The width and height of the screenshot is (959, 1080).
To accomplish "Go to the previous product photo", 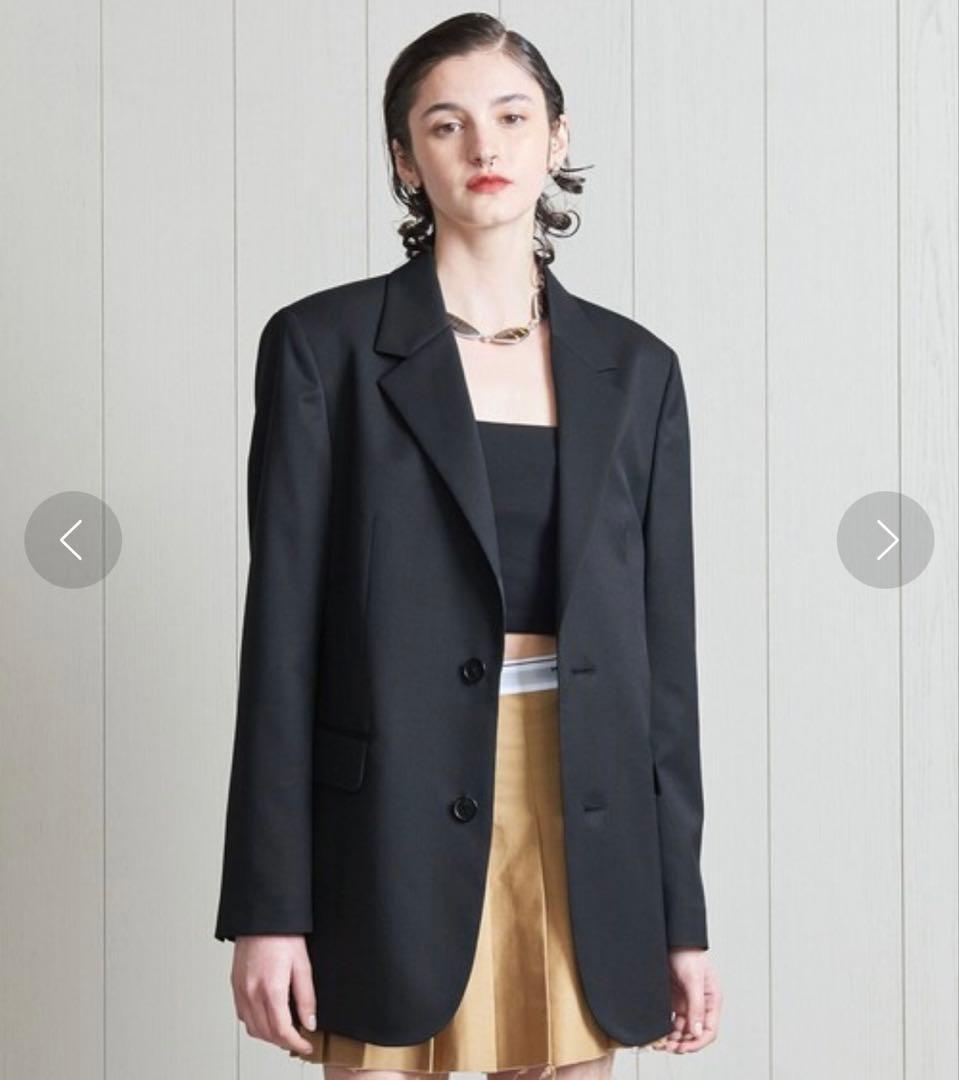I will pos(73,540).
